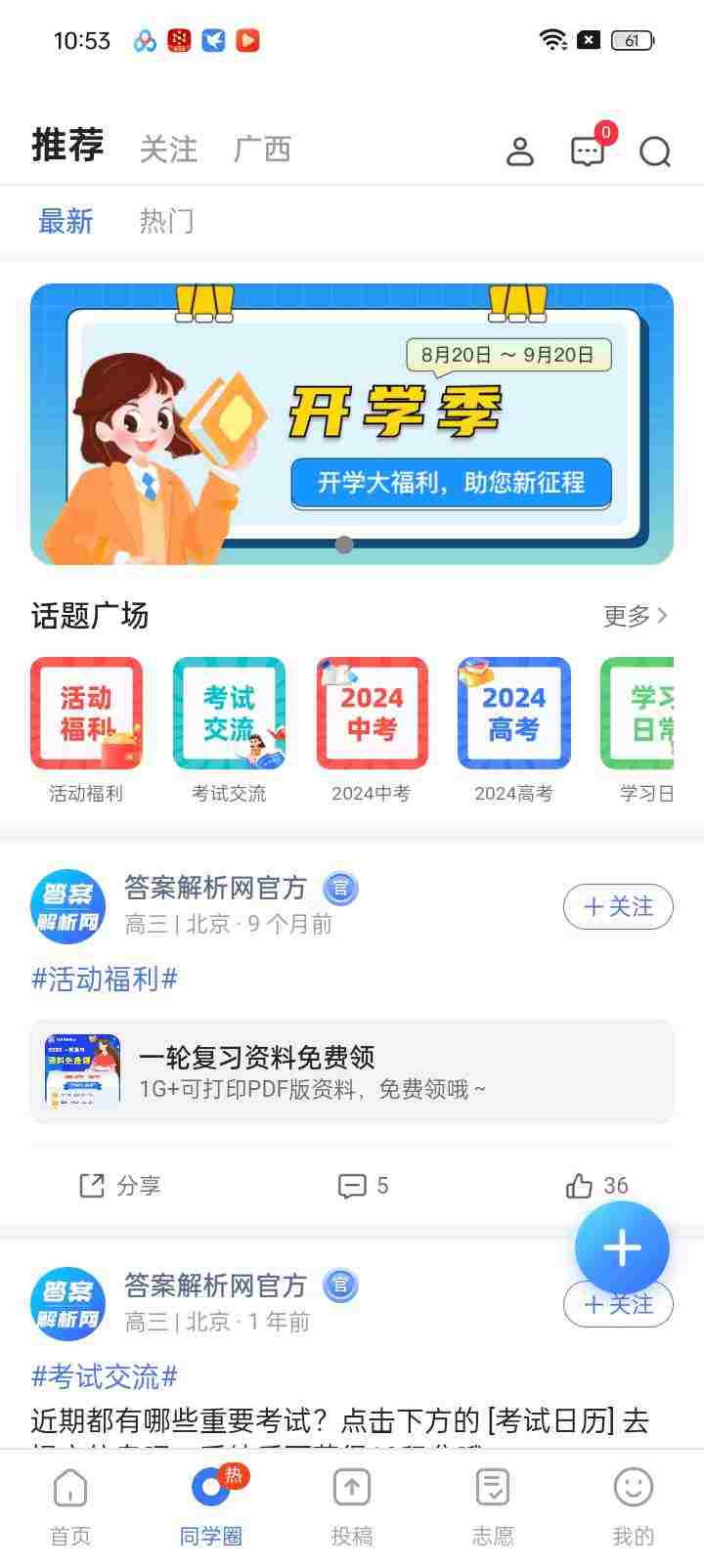This screenshot has width=704, height=1568.
Task: Open the user profile icon
Action: 520,152
